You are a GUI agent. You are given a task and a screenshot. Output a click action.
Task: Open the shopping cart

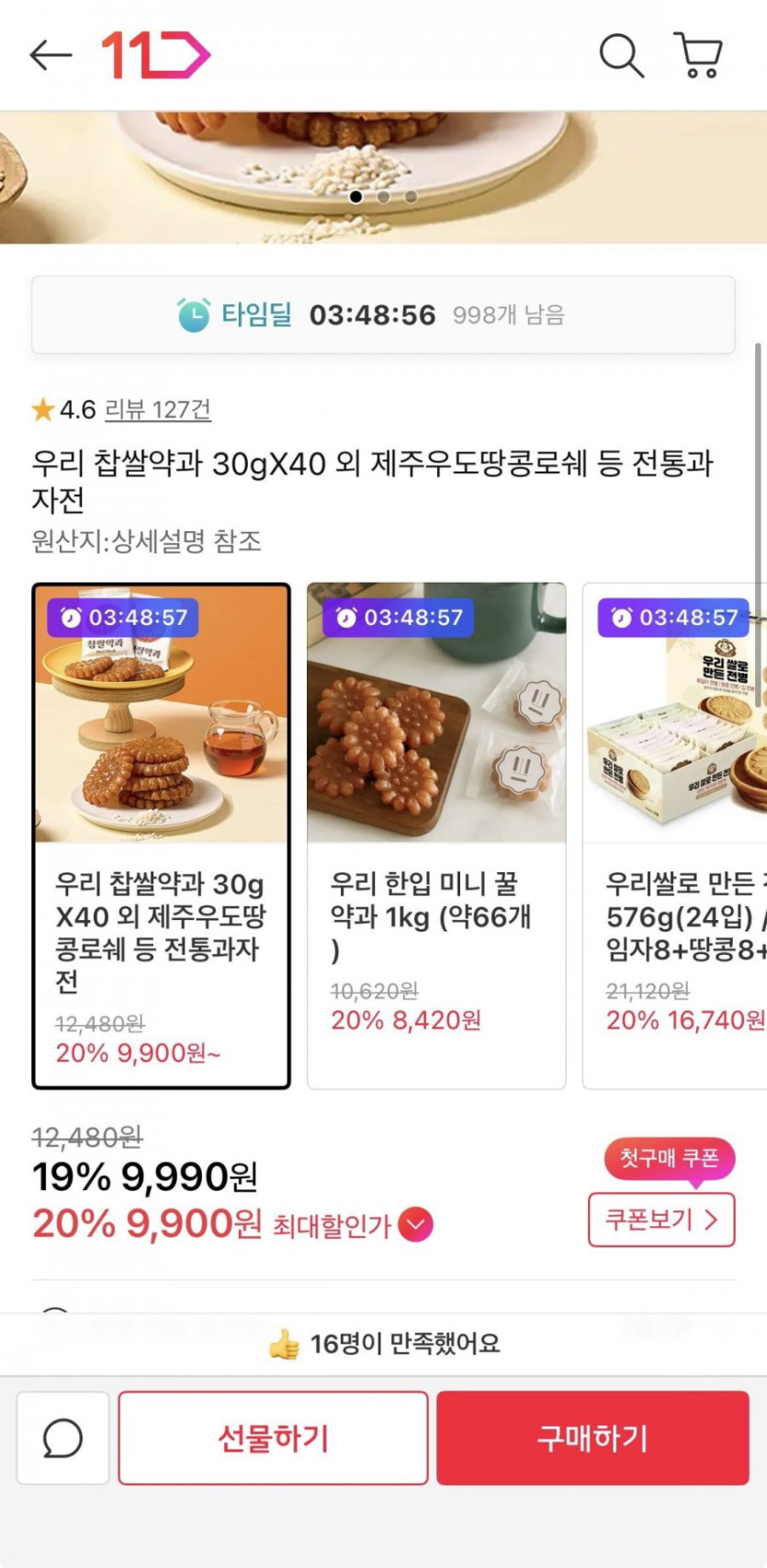click(x=699, y=55)
